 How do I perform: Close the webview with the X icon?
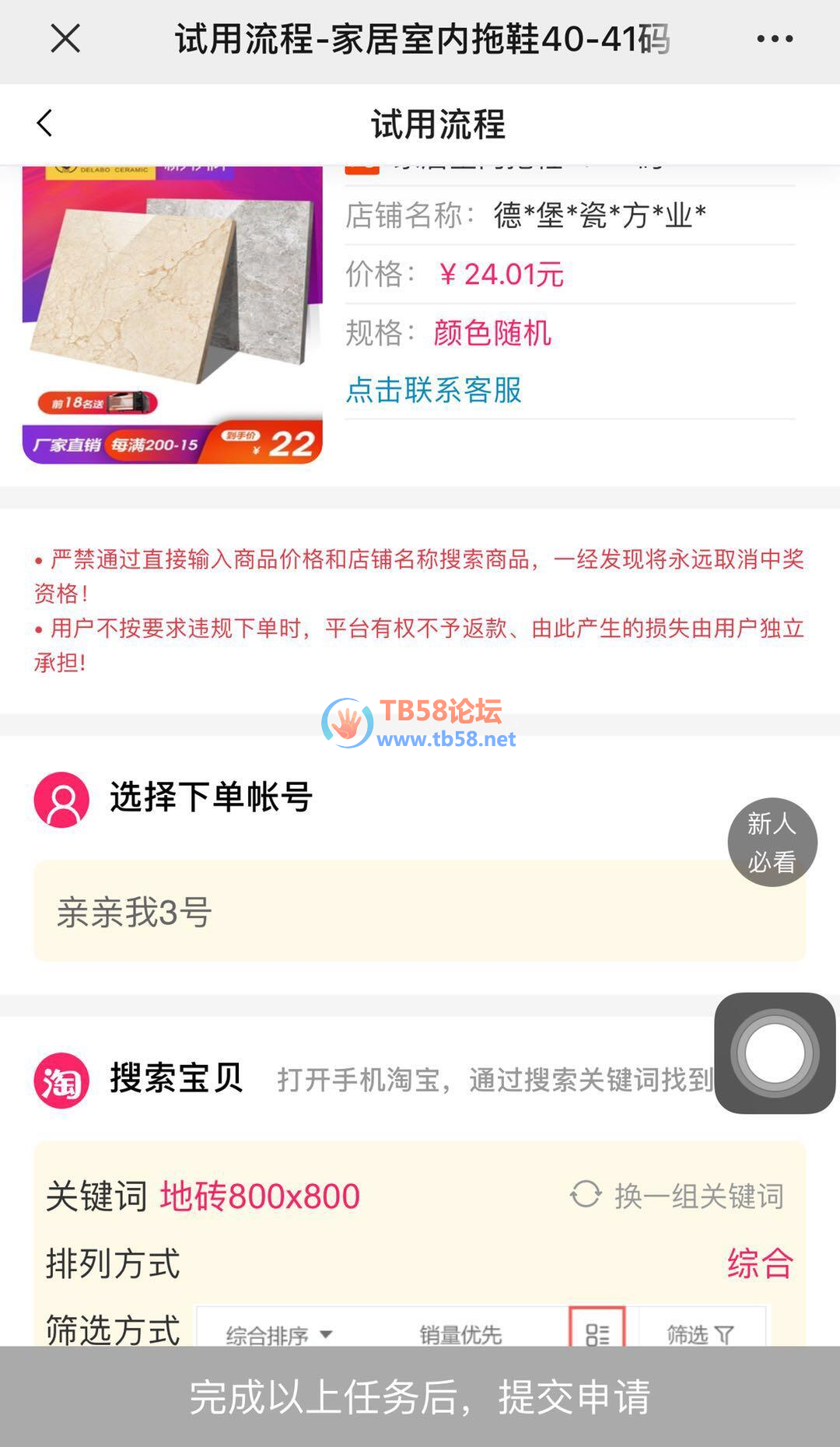65,38
